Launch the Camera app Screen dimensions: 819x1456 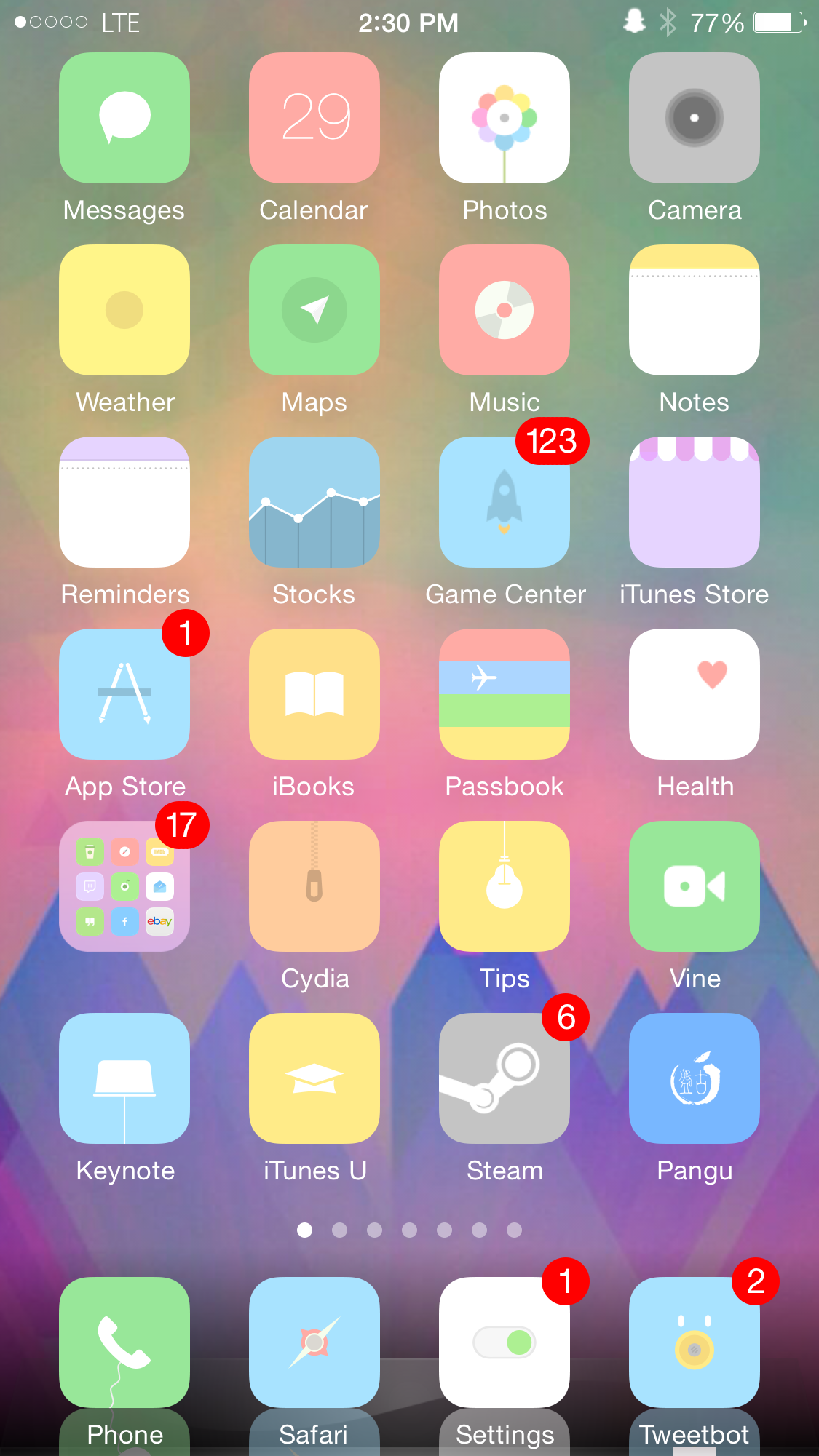pos(695,118)
